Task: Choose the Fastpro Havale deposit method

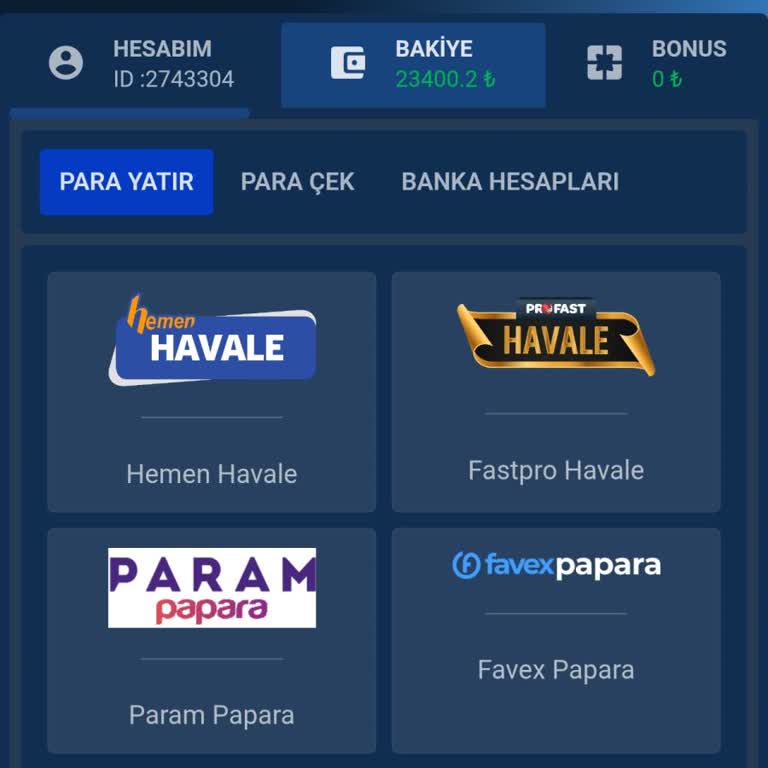Action: (x=556, y=392)
